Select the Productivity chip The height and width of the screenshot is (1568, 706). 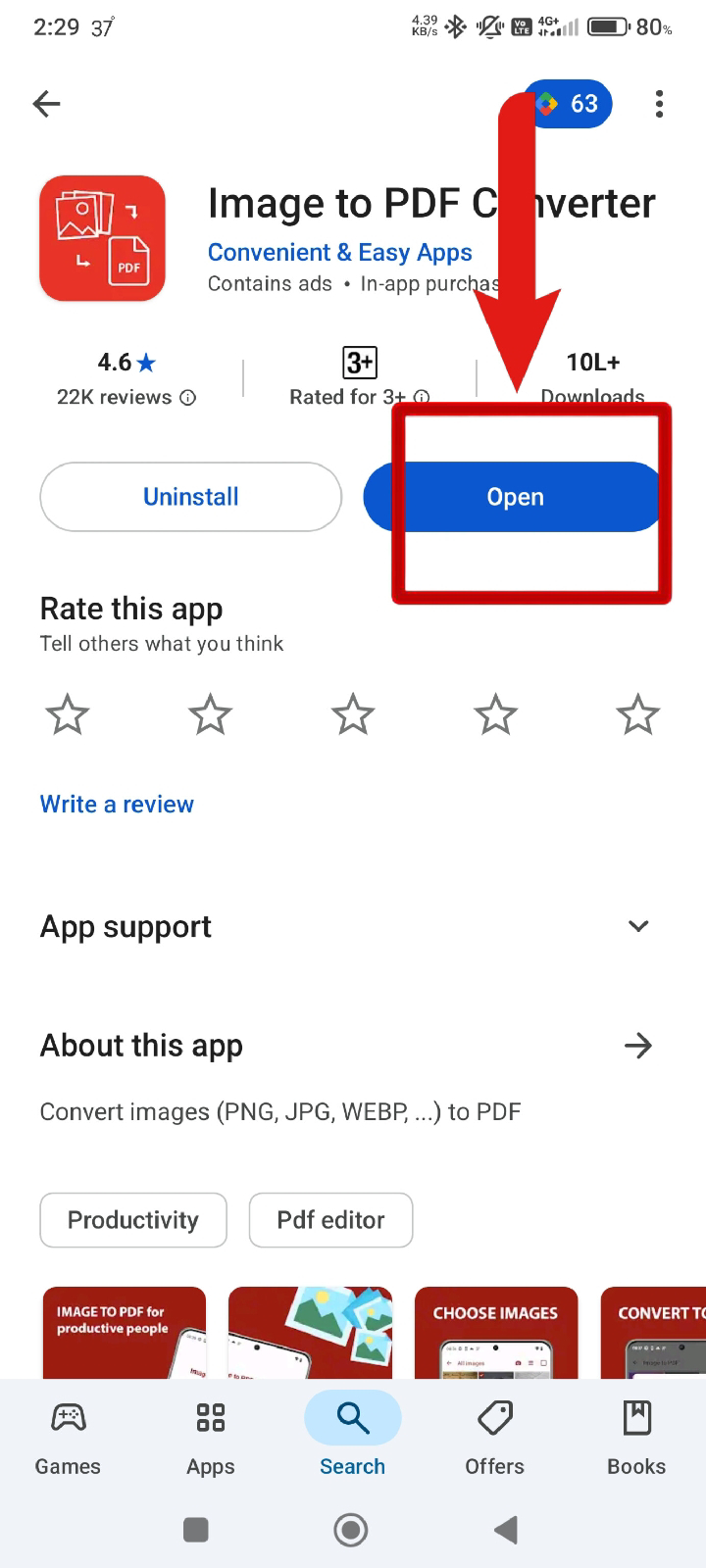(133, 1220)
